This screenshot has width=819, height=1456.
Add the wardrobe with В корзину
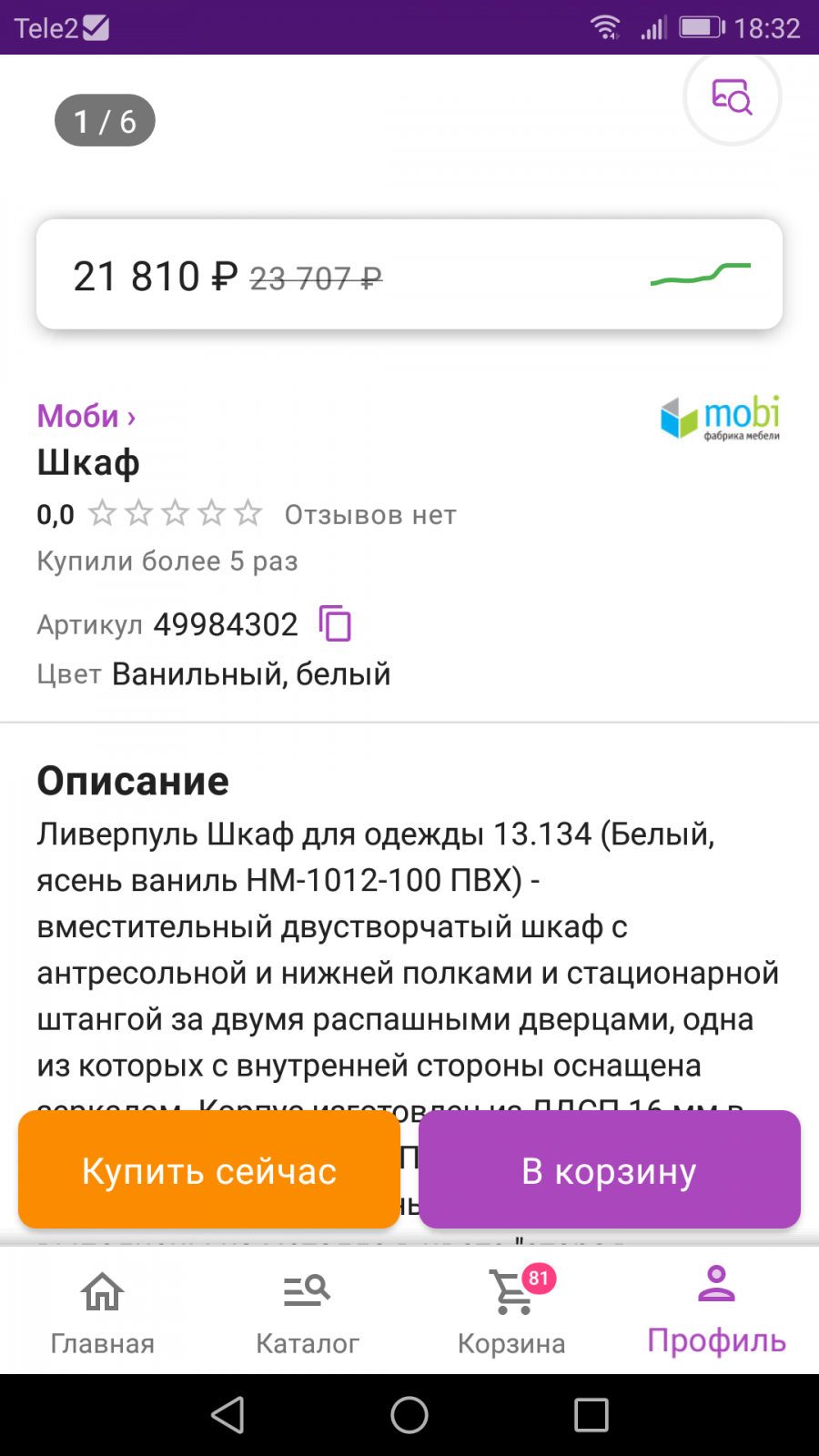click(x=610, y=1170)
